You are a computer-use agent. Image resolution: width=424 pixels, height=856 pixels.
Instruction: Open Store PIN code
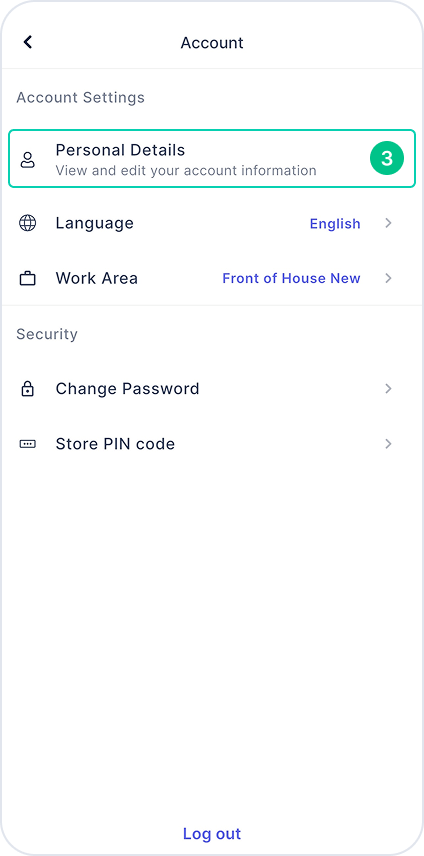212,444
